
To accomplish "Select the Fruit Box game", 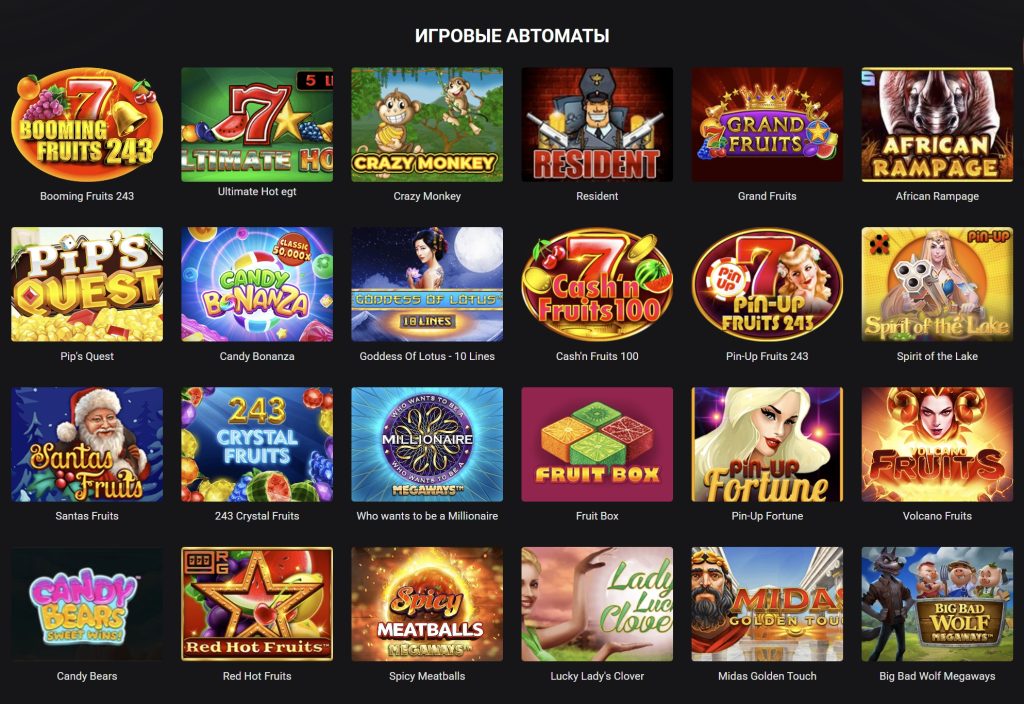I will (x=597, y=445).
